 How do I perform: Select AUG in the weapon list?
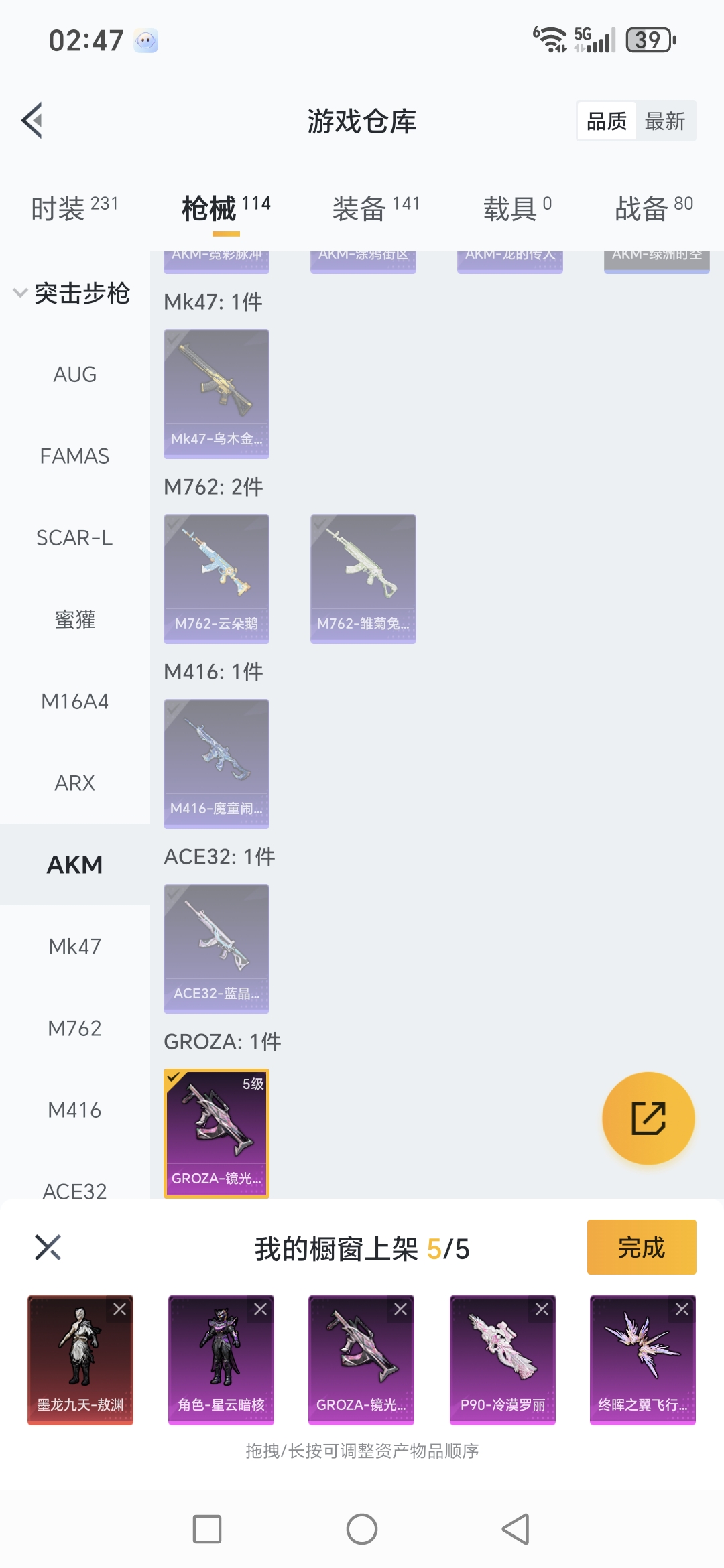pos(74,374)
